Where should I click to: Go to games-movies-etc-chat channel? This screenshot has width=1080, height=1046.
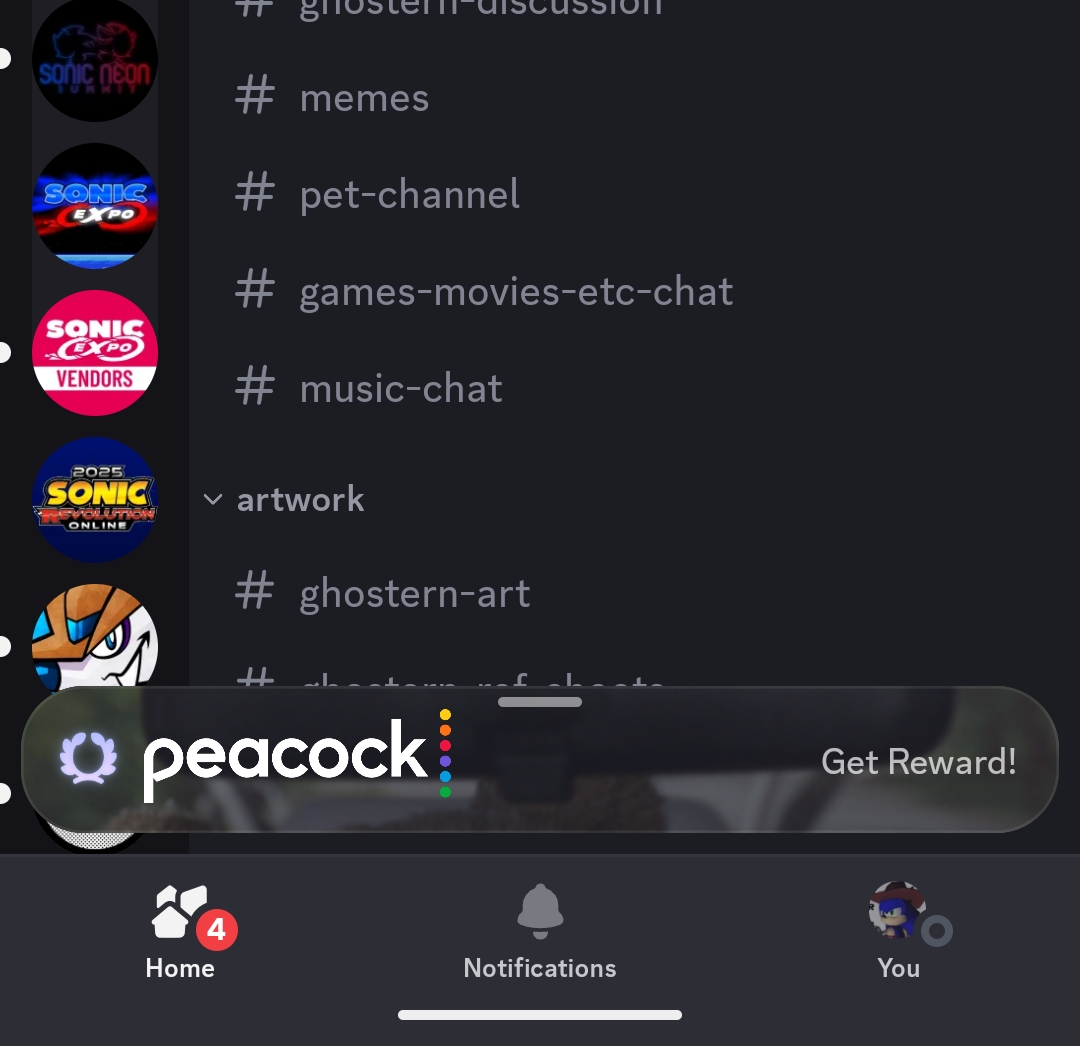coord(515,291)
